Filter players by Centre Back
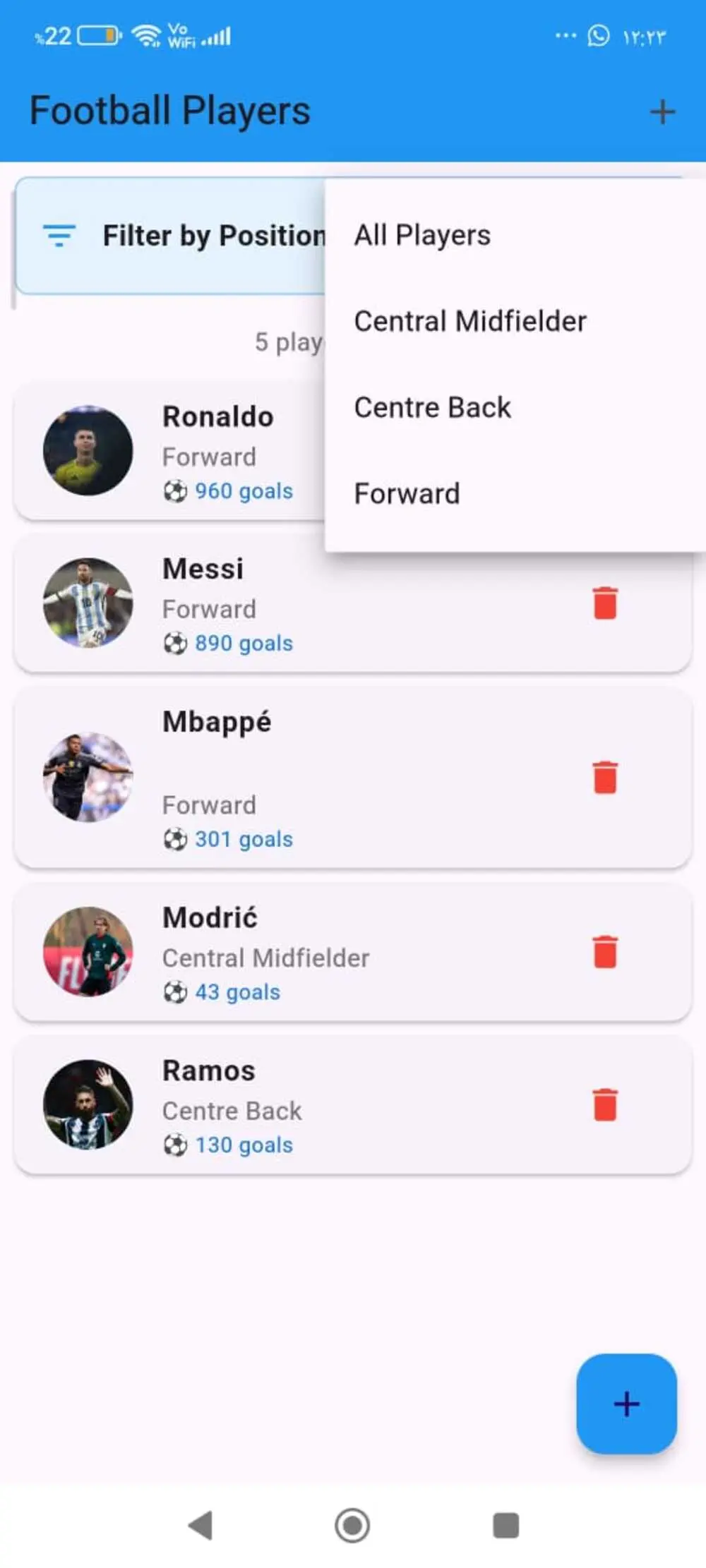 [x=432, y=407]
